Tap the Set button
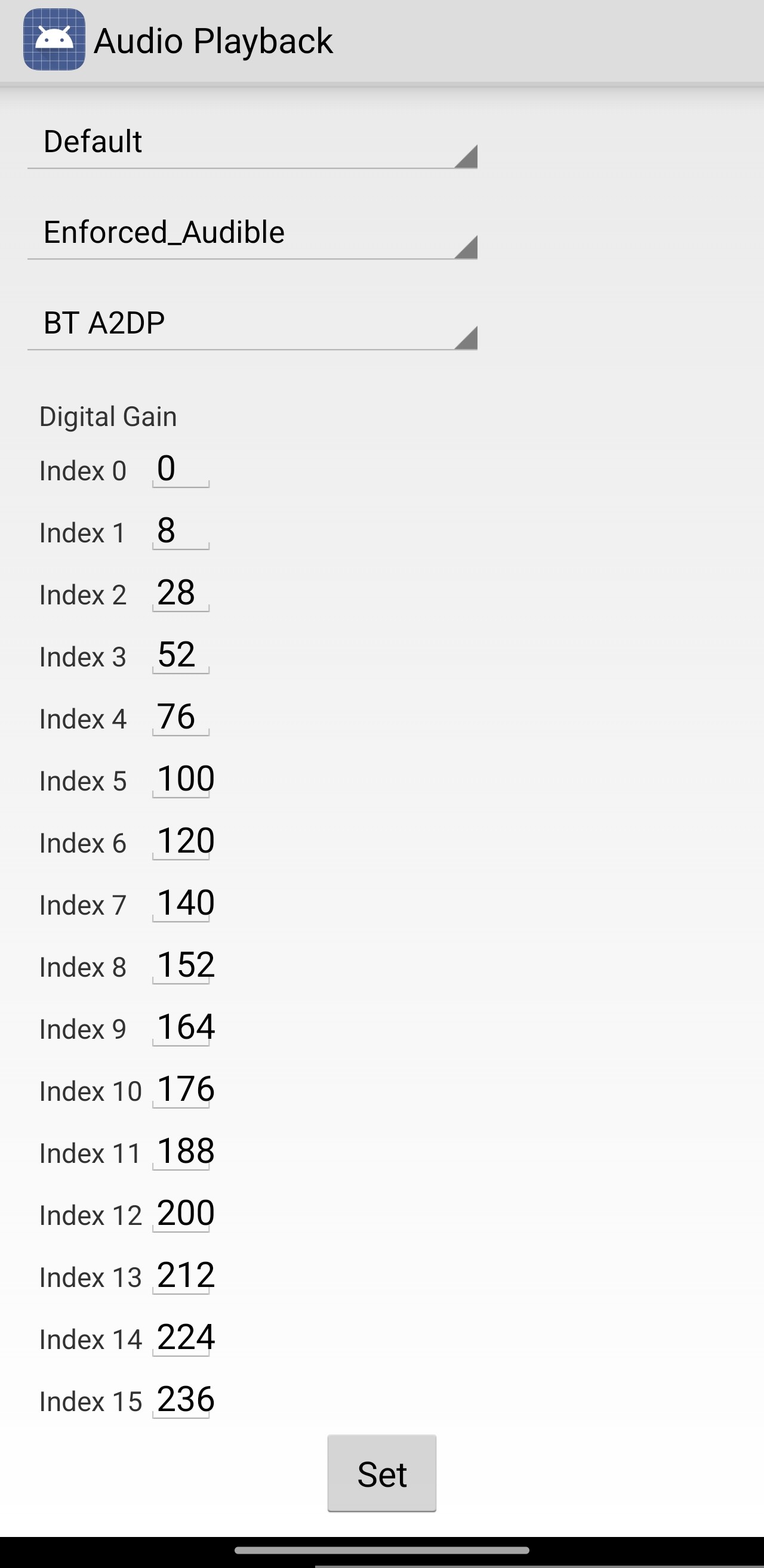Viewport: 764px width, 1568px height. coord(381,1474)
